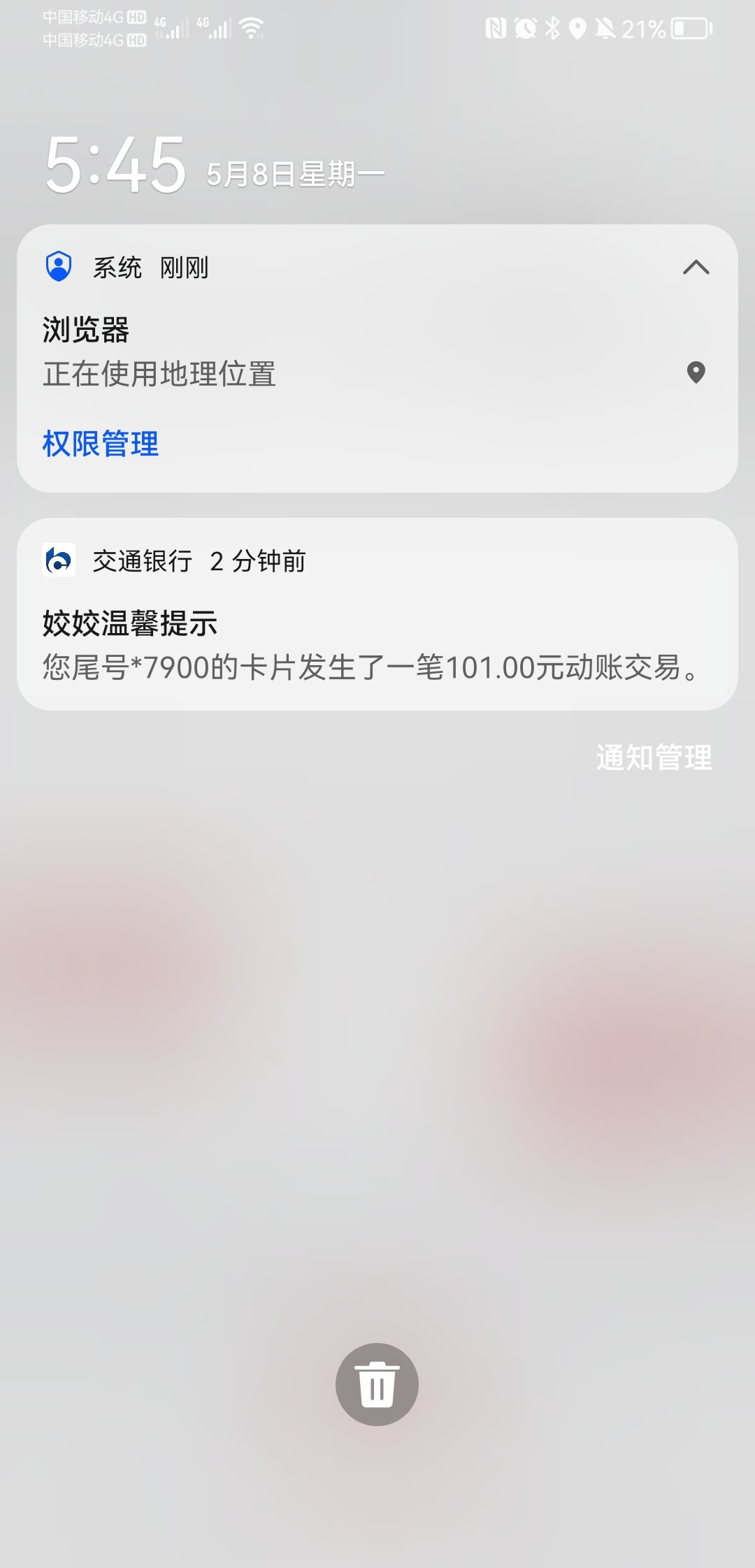755x1568 pixels.
Task: Tap the clock showing 5:45
Action: click(x=115, y=166)
